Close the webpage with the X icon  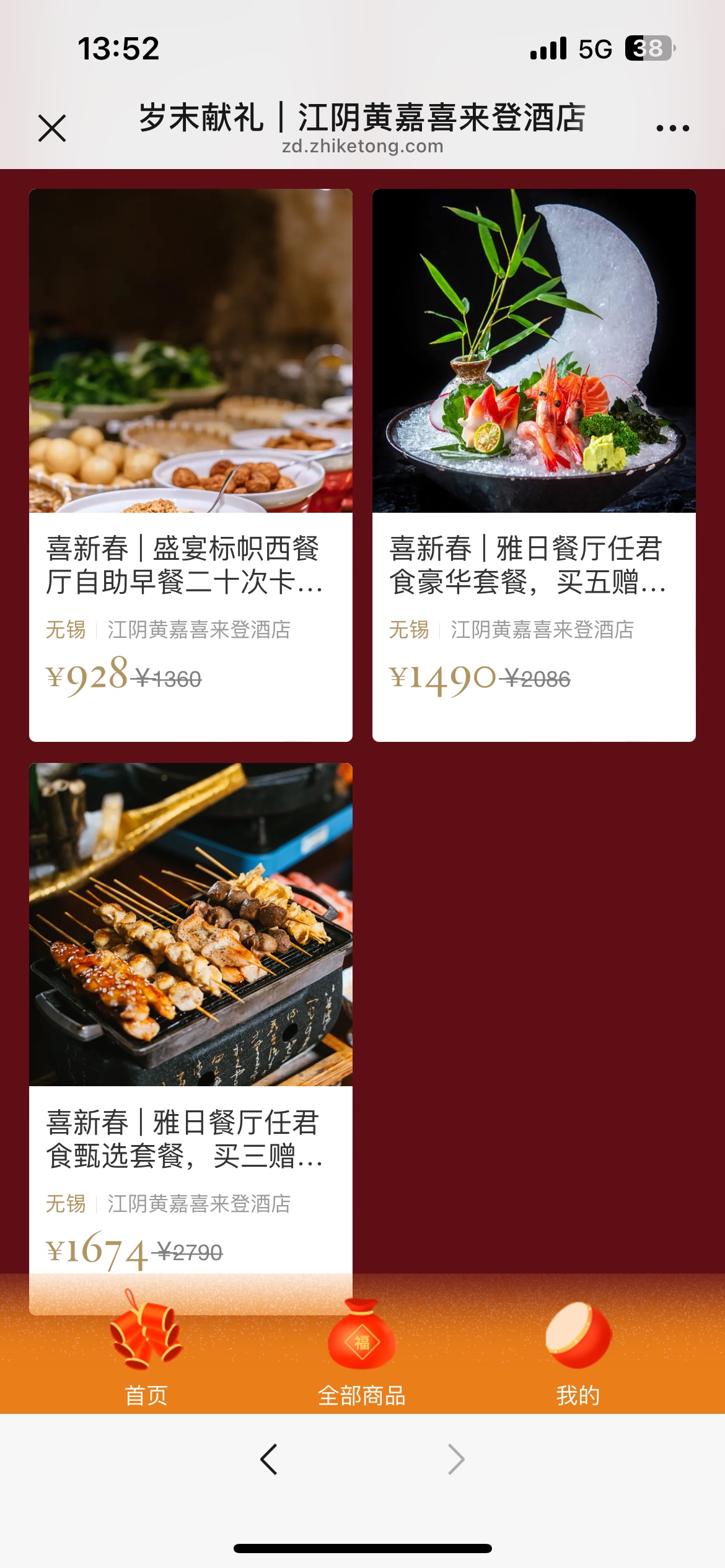[x=52, y=128]
